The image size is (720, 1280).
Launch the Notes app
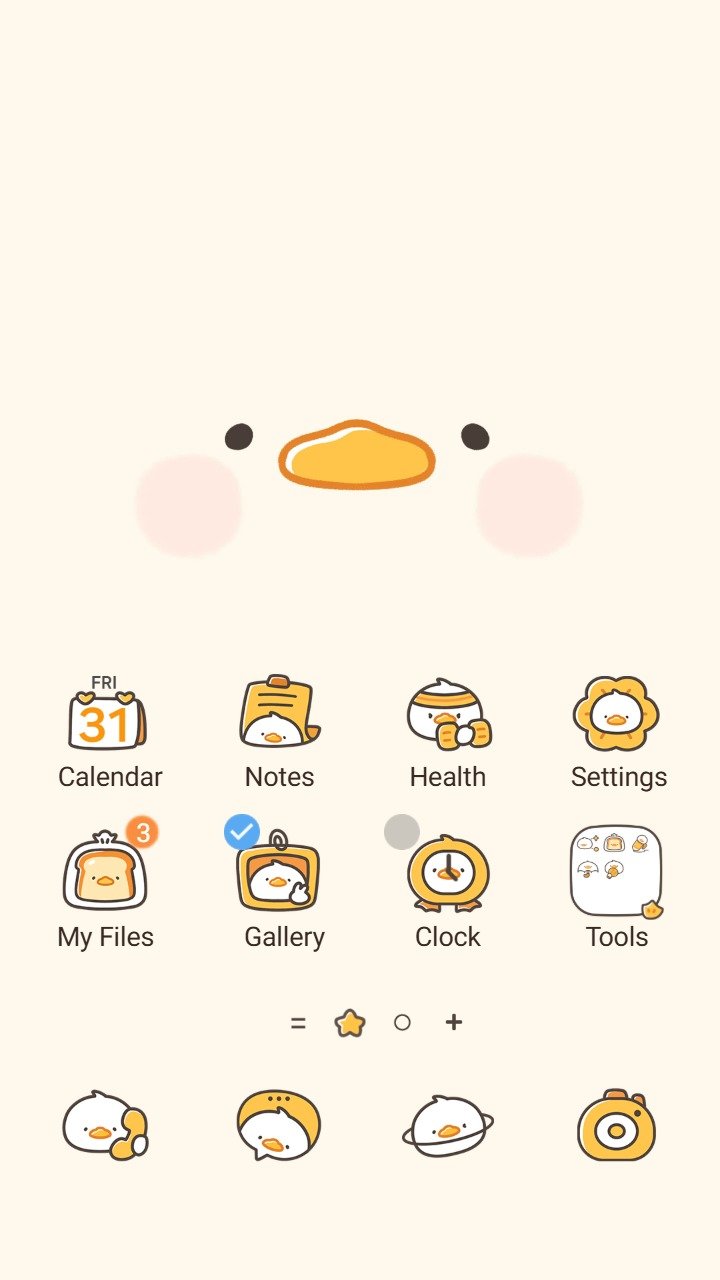click(279, 714)
